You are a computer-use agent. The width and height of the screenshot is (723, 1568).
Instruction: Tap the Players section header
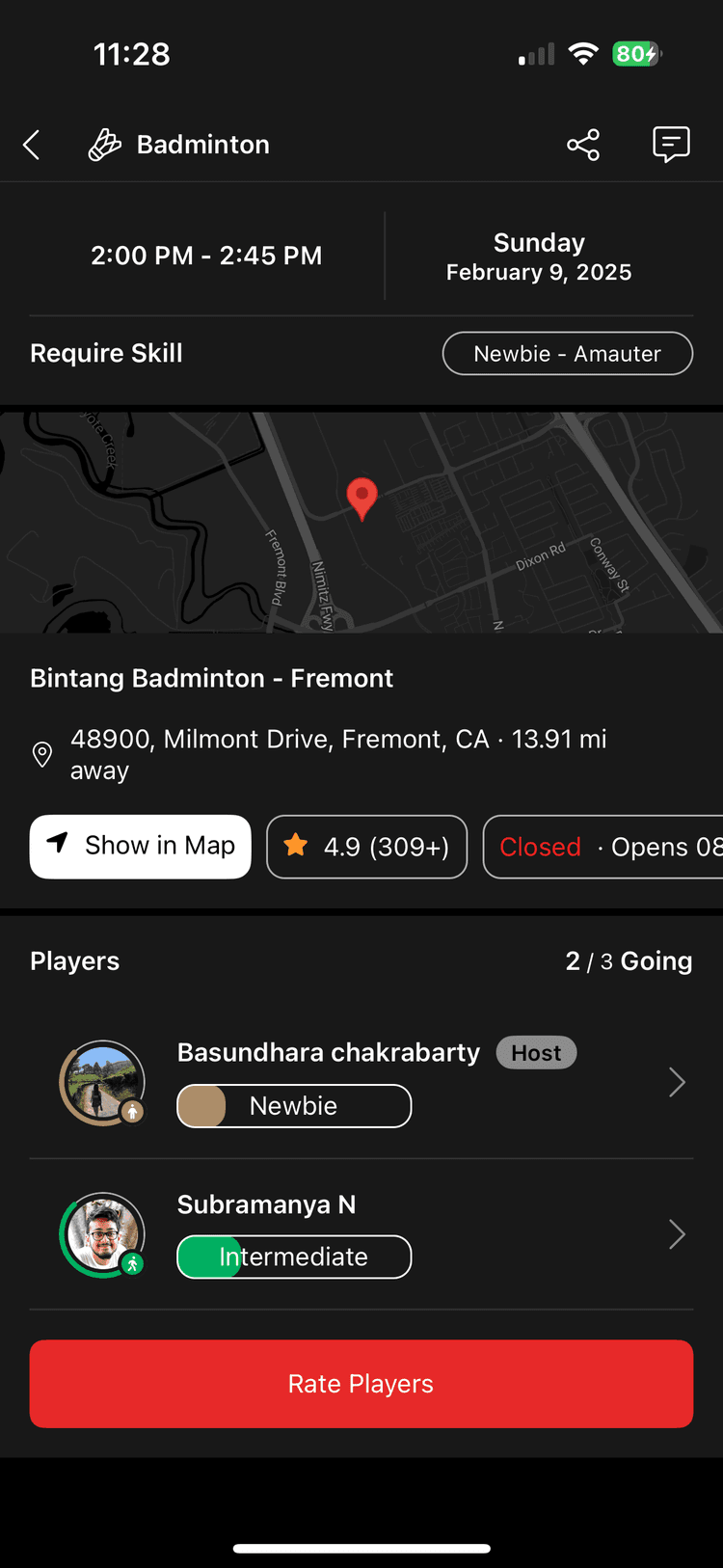coord(74,960)
